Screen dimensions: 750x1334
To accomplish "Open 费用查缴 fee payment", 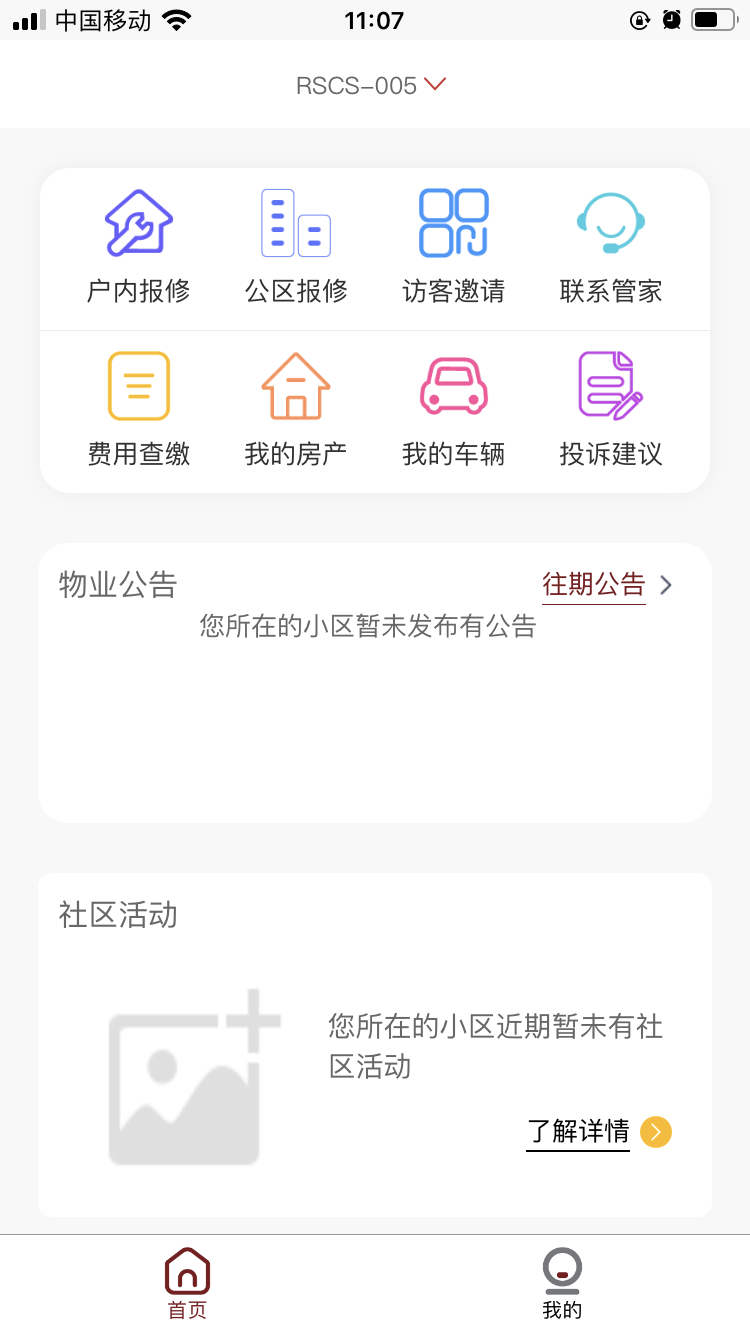I will 139,410.
